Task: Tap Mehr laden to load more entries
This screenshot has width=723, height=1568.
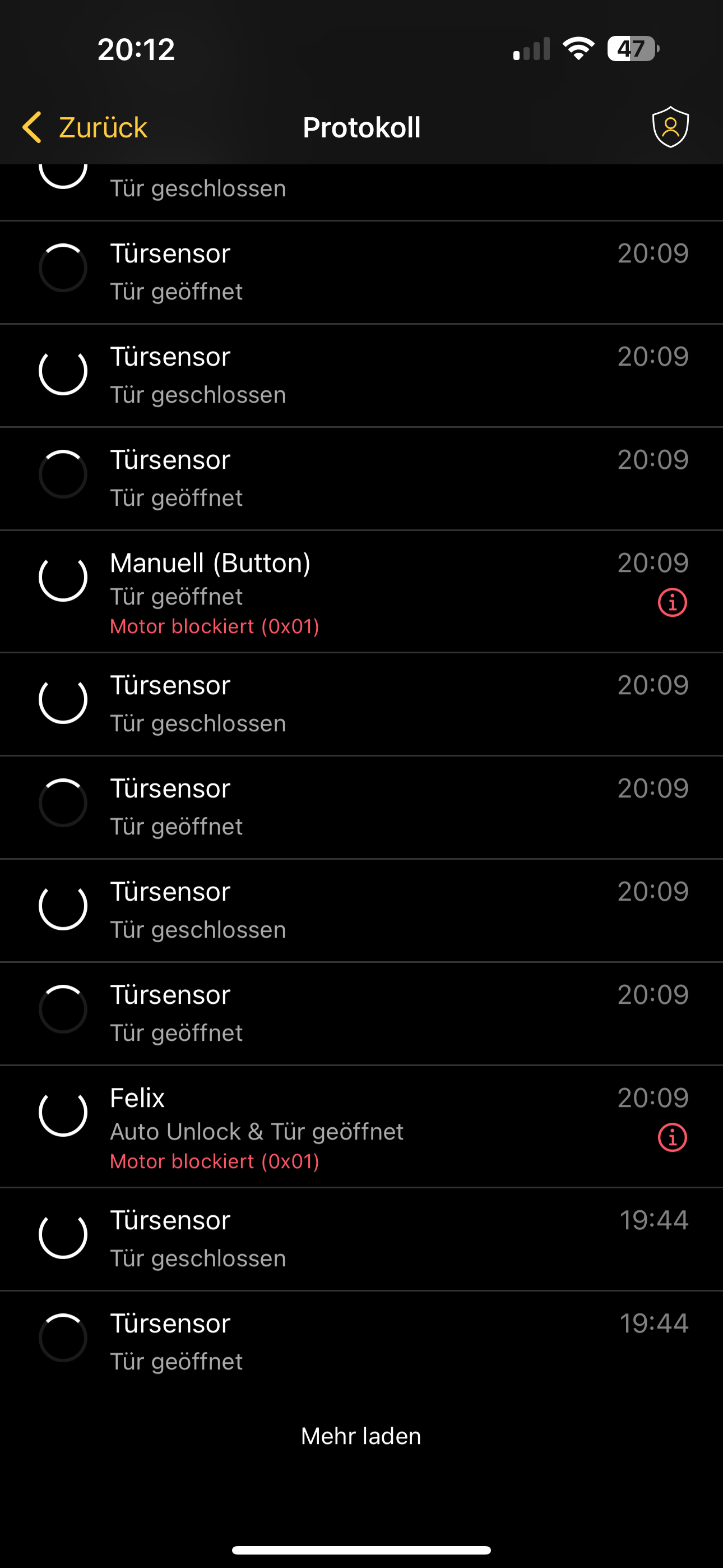Action: (x=361, y=1436)
